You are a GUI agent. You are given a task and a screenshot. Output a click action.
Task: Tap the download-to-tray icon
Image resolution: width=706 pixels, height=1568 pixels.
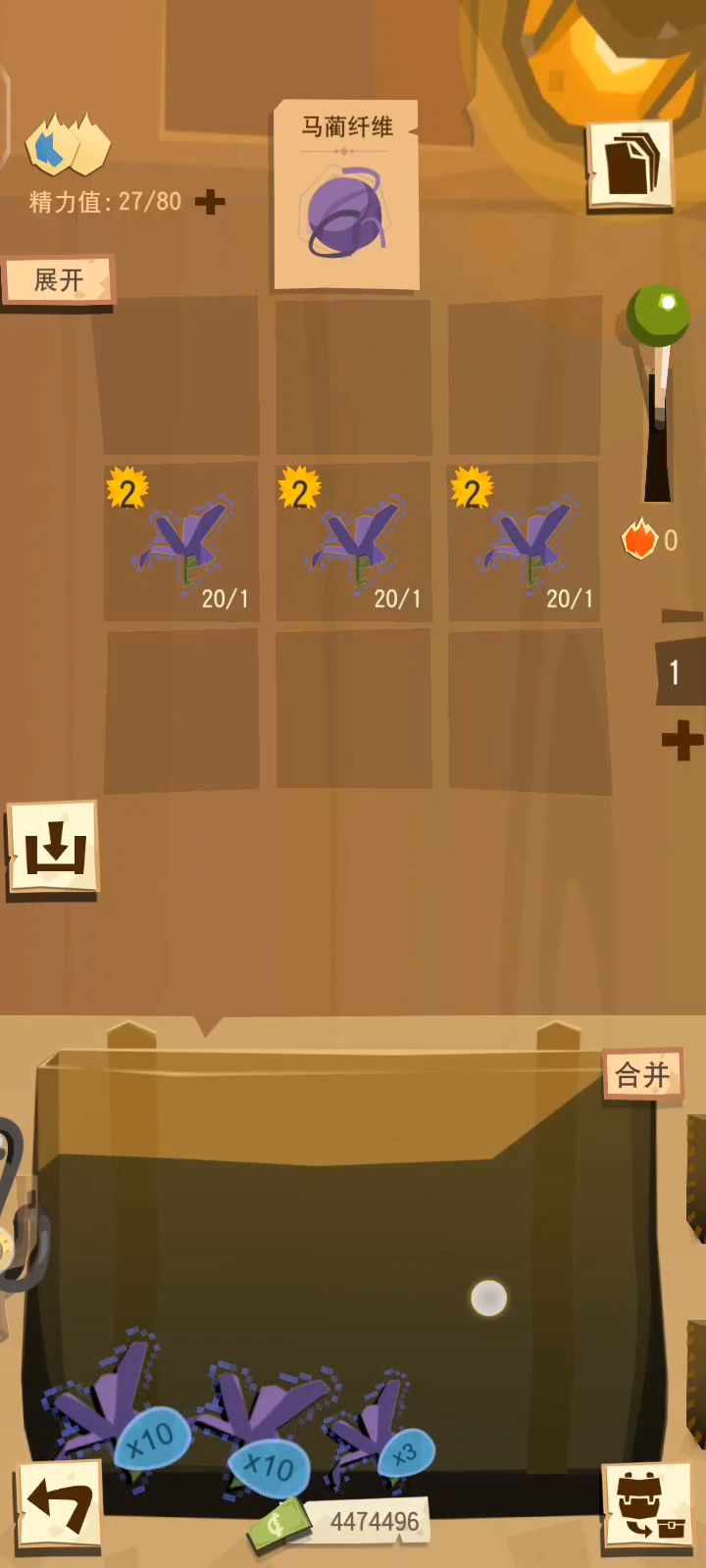click(x=54, y=849)
